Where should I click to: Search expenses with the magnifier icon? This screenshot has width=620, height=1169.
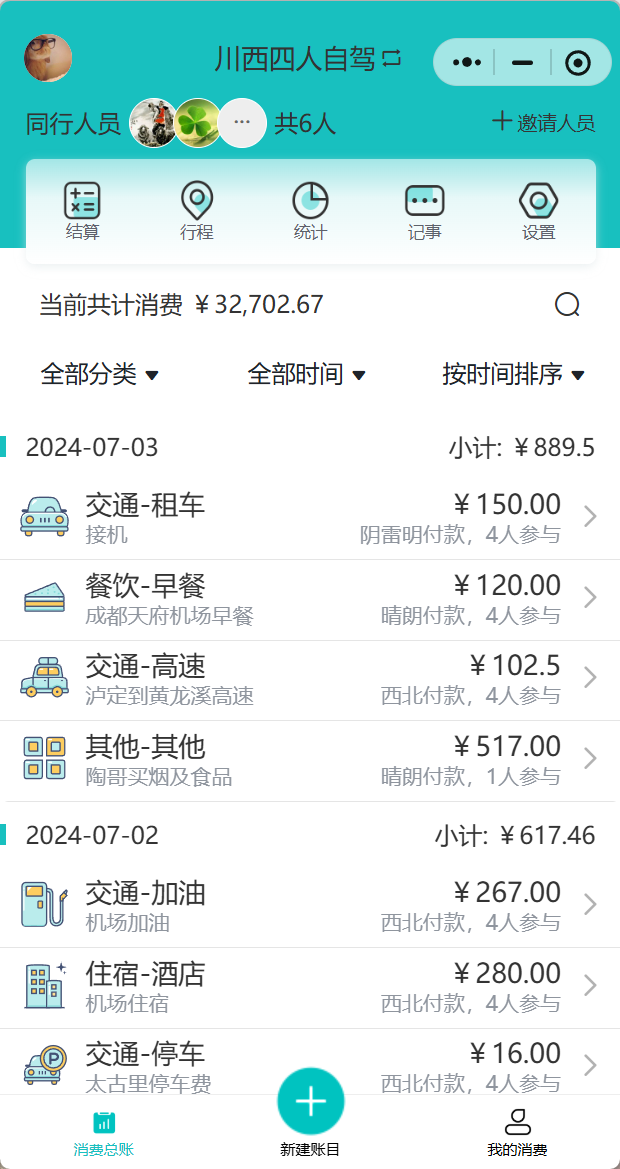(x=567, y=305)
